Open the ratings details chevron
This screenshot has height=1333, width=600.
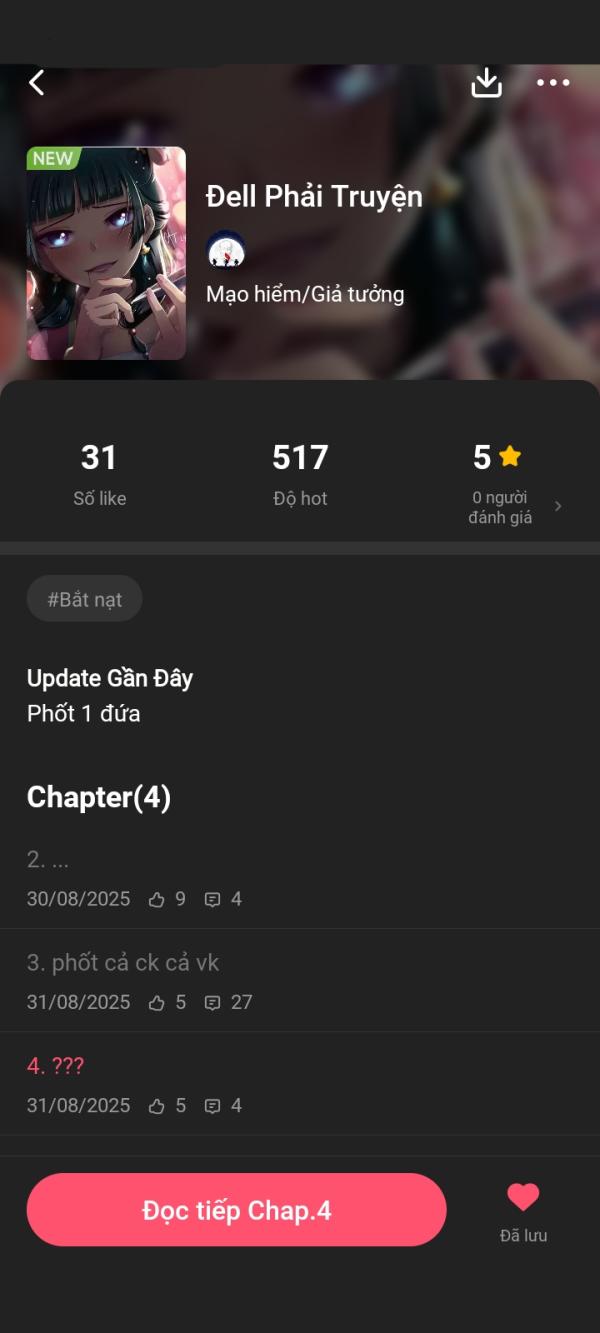(x=558, y=506)
